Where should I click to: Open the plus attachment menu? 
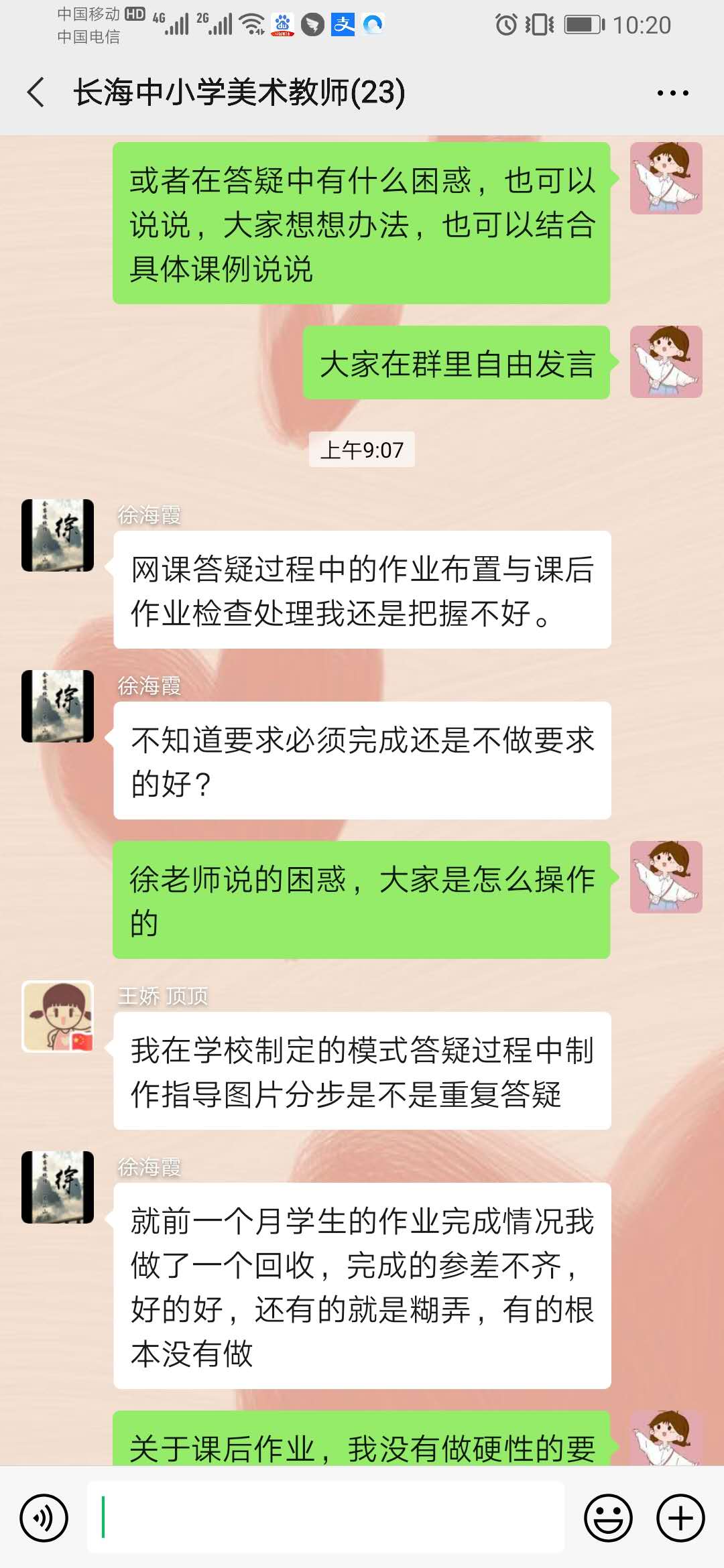click(x=680, y=1518)
